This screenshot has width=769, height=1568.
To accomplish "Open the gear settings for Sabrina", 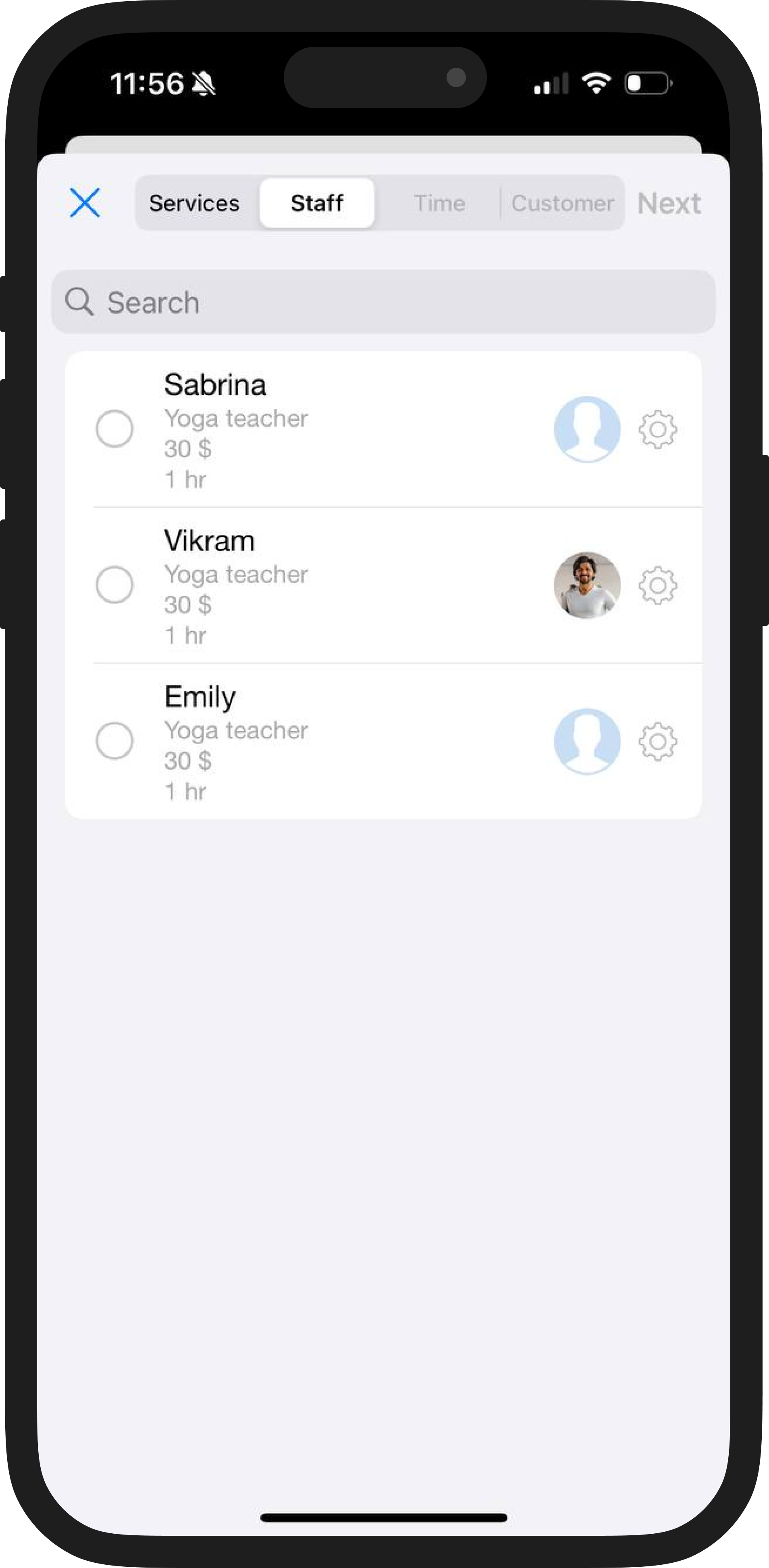I will pos(657,430).
